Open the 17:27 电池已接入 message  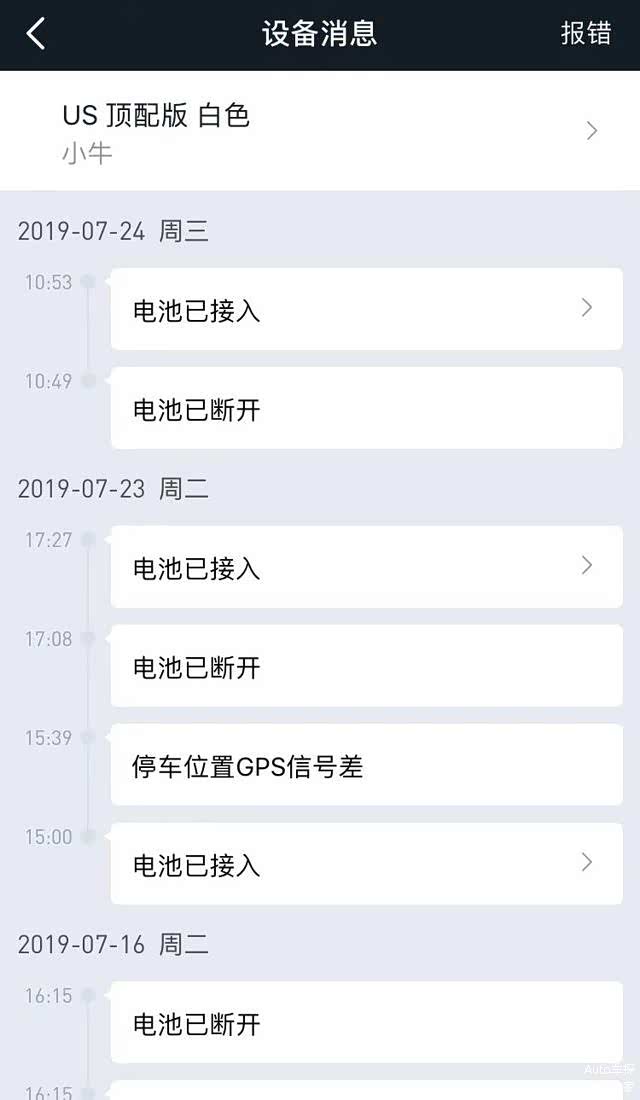point(366,567)
